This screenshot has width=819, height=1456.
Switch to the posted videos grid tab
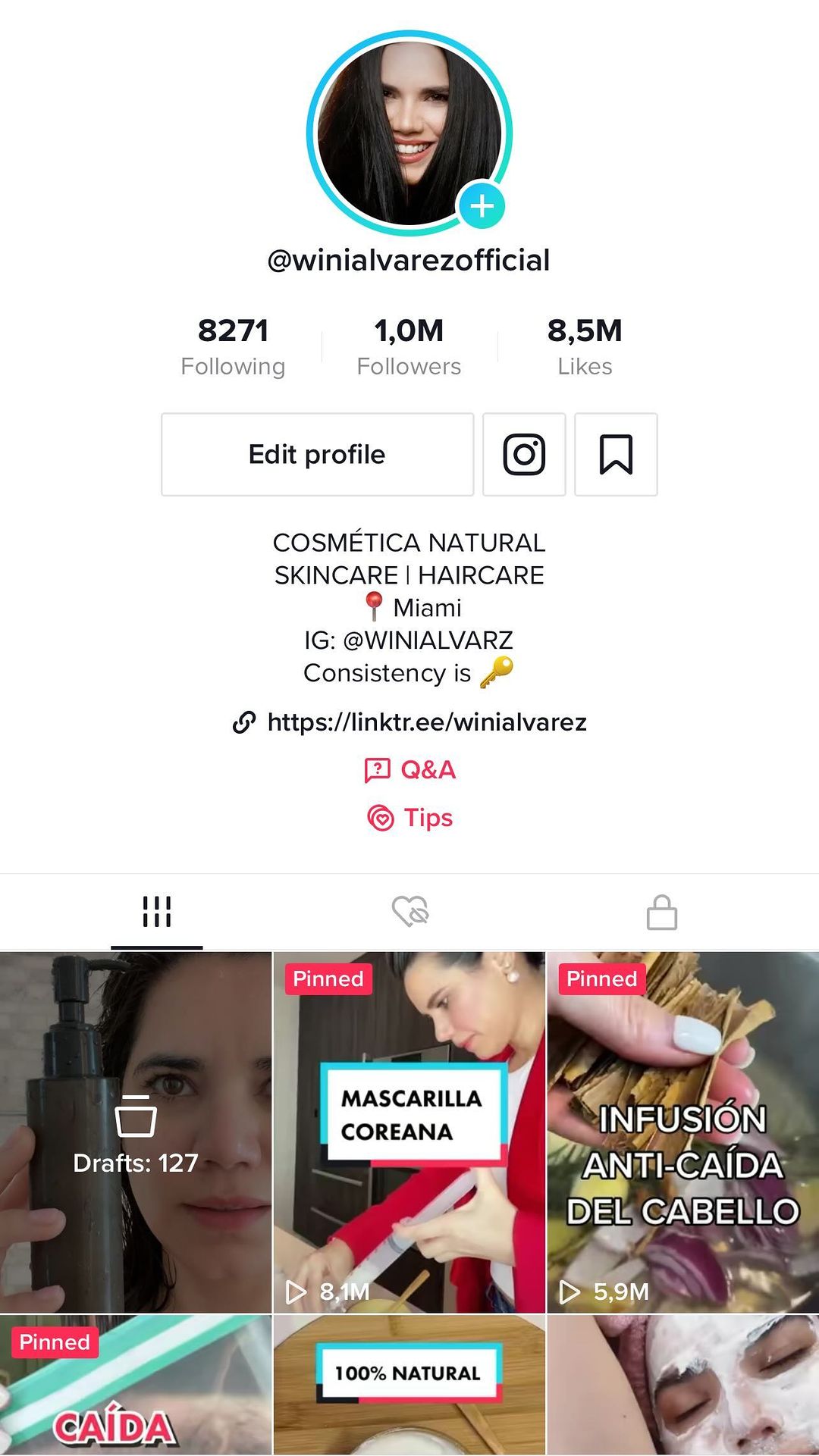[157, 912]
